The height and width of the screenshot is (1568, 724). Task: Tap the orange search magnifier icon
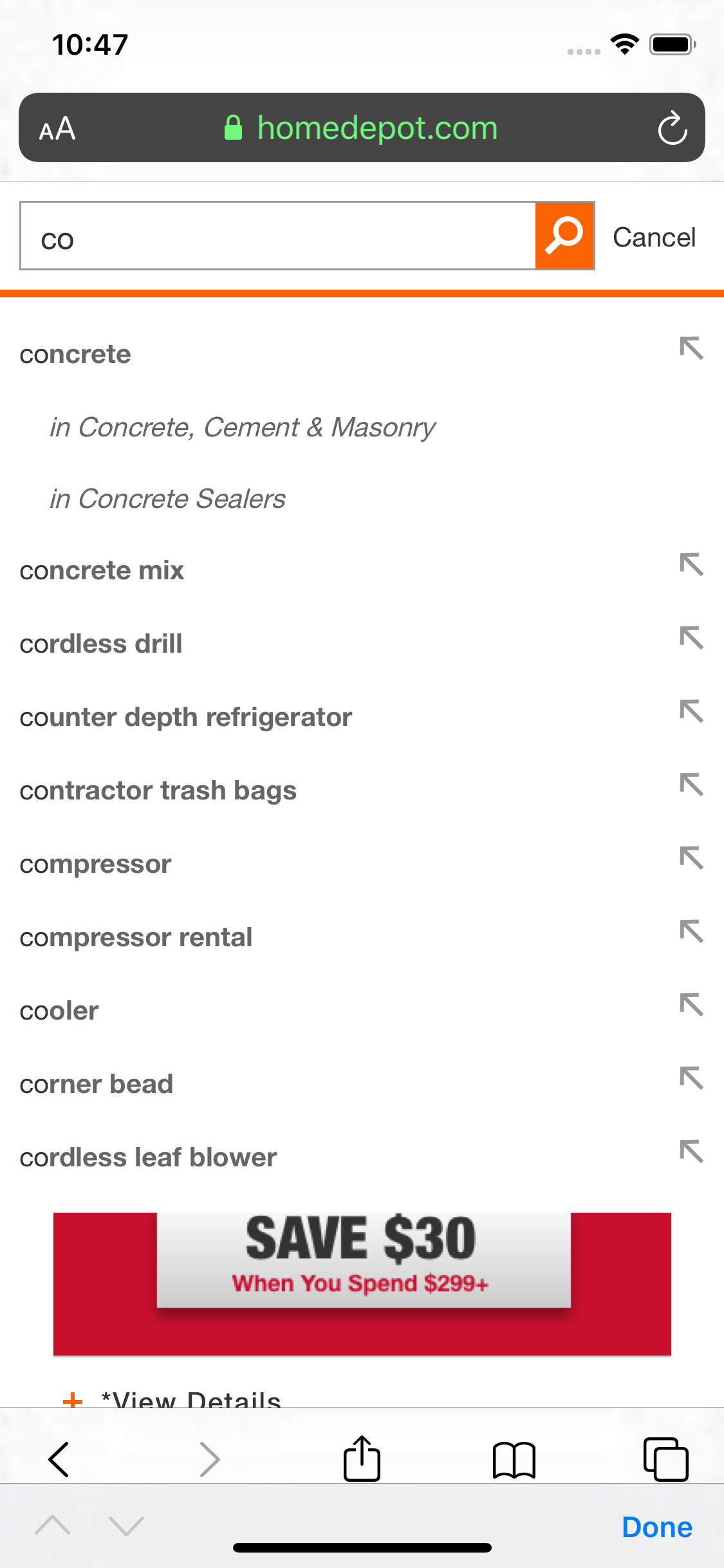pyautogui.click(x=564, y=236)
